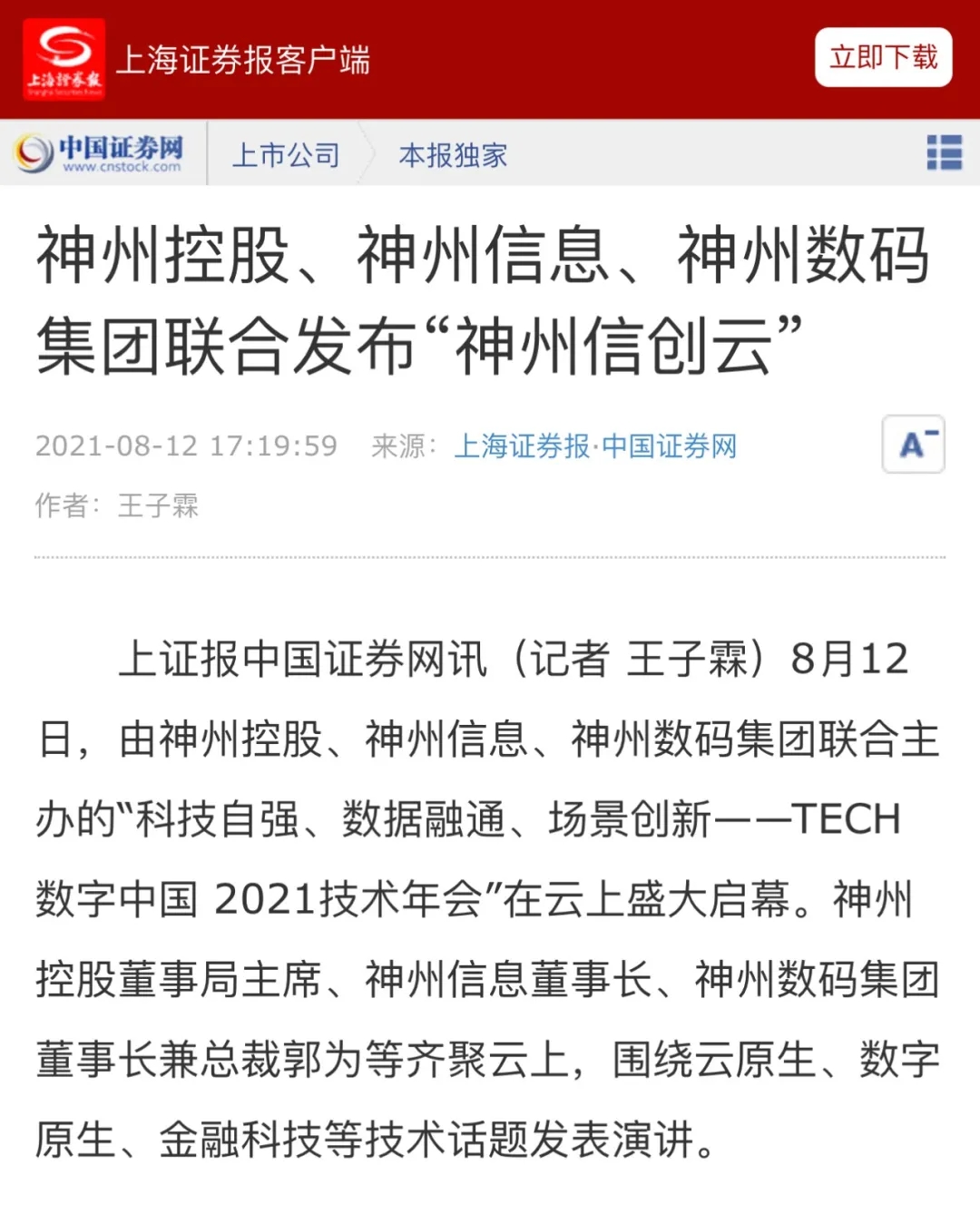Viewport: 980px width, 1214px height.
Task: Click the 立即下载 download button
Action: [x=882, y=58]
